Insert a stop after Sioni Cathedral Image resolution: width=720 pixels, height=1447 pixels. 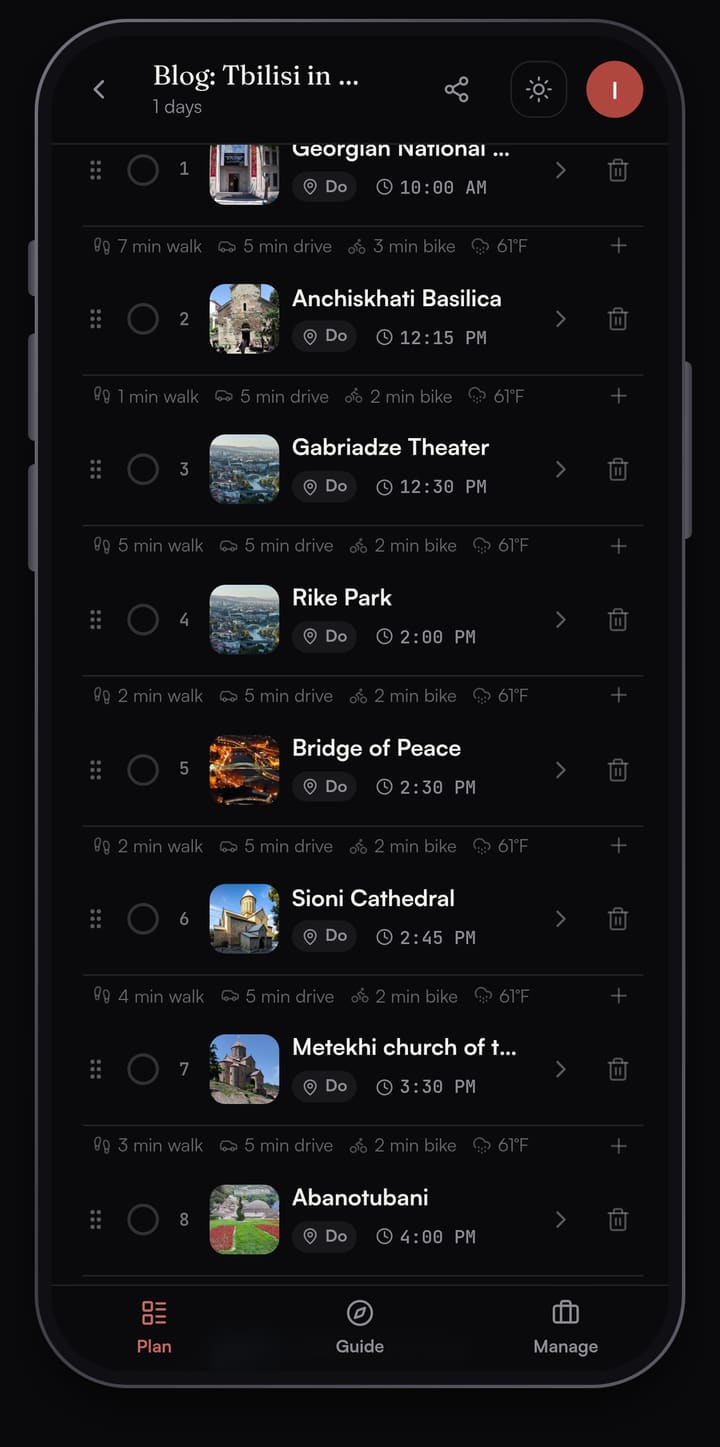click(x=618, y=996)
